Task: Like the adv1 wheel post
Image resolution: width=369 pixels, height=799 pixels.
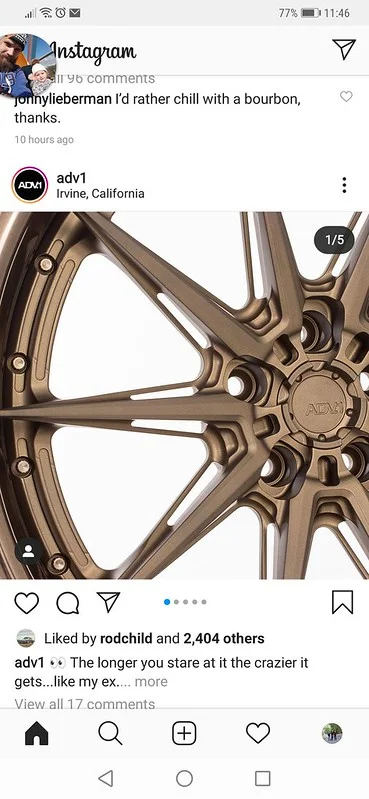Action: 27,603
